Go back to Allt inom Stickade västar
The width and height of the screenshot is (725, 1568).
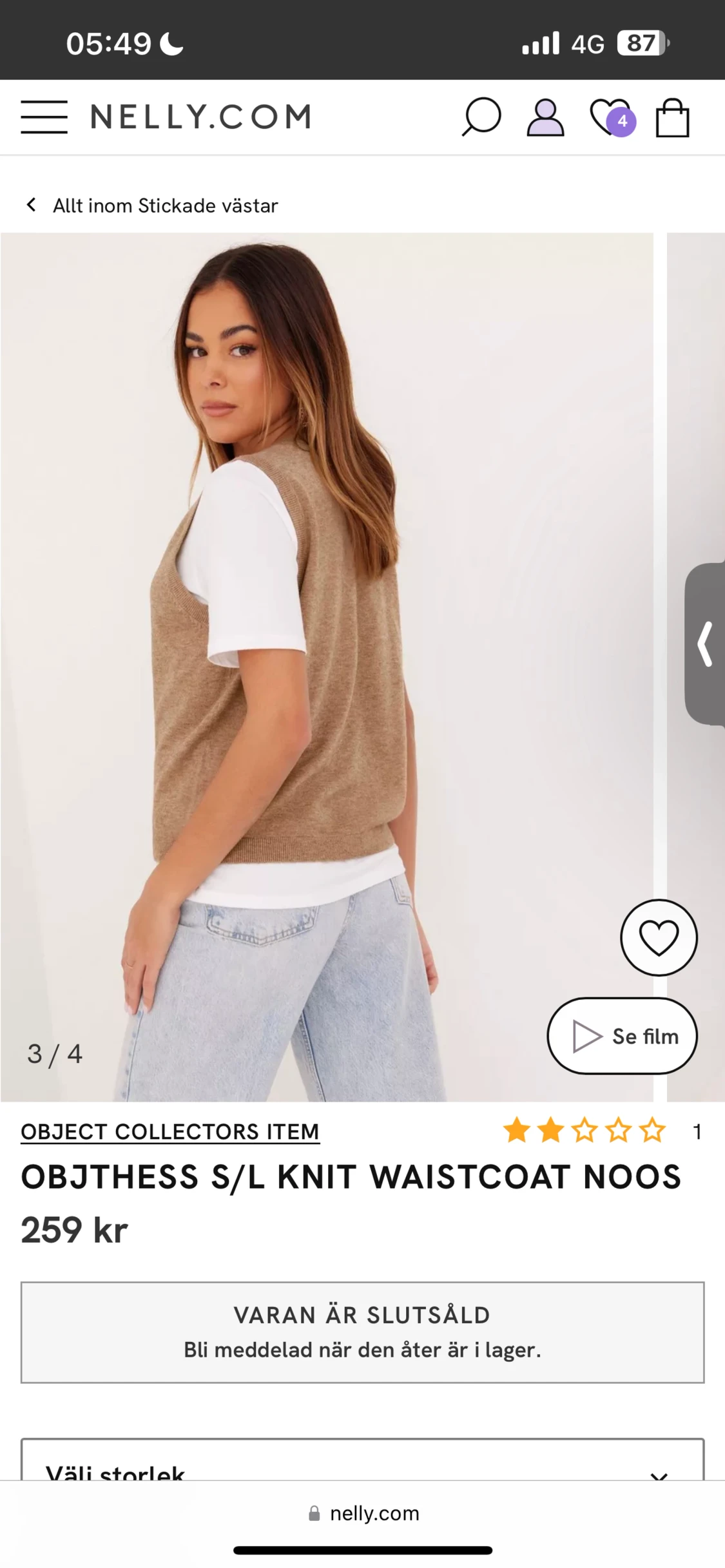click(x=151, y=206)
